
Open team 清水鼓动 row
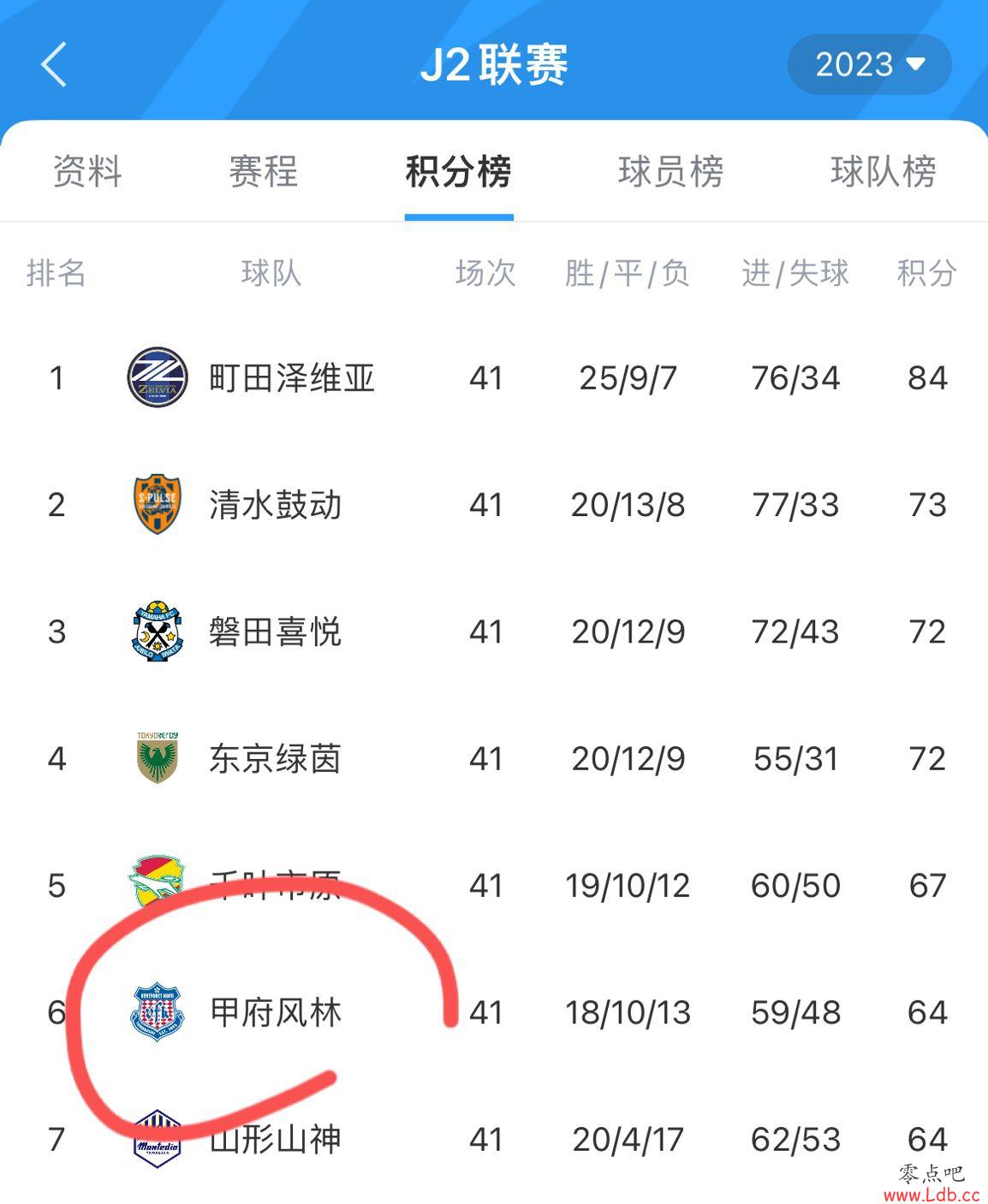(275, 505)
